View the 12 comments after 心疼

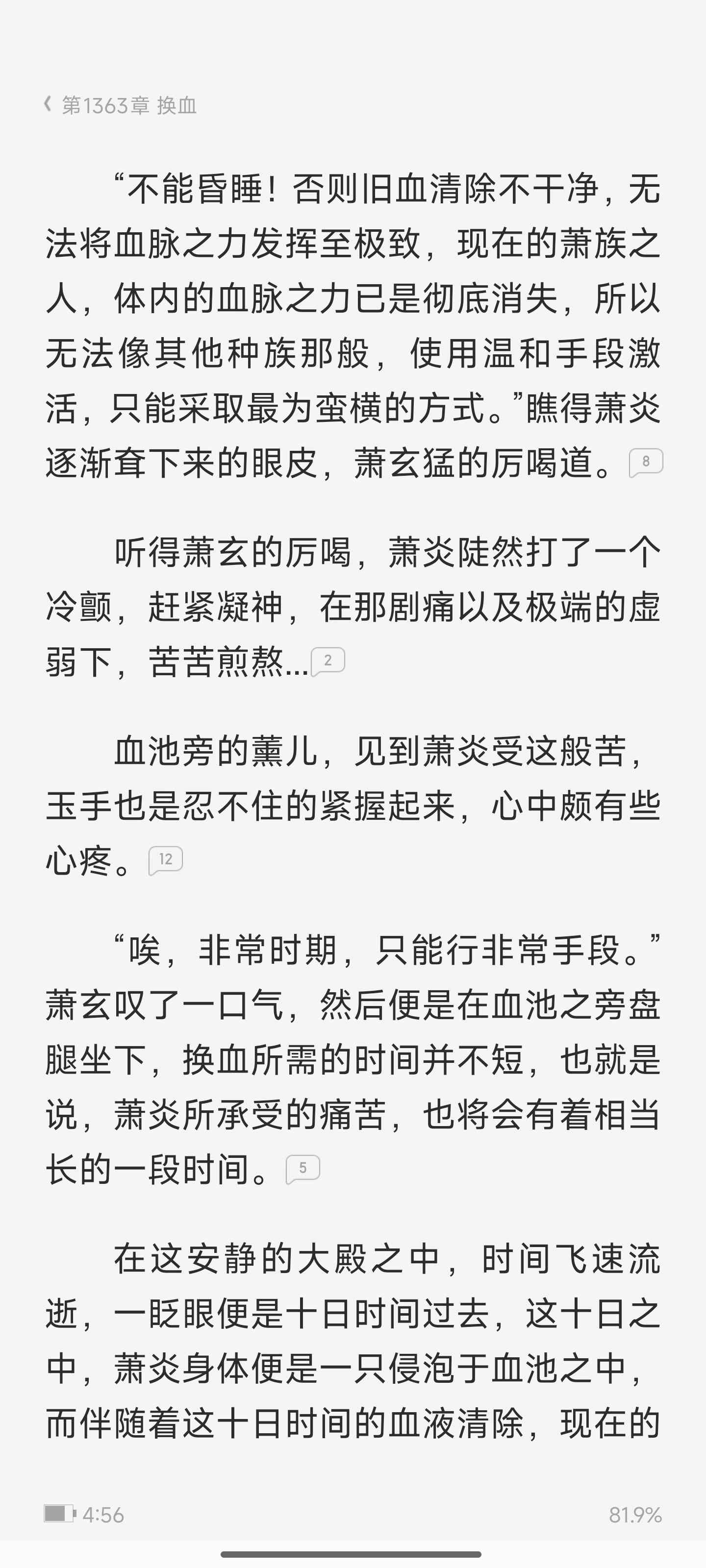pyautogui.click(x=166, y=860)
